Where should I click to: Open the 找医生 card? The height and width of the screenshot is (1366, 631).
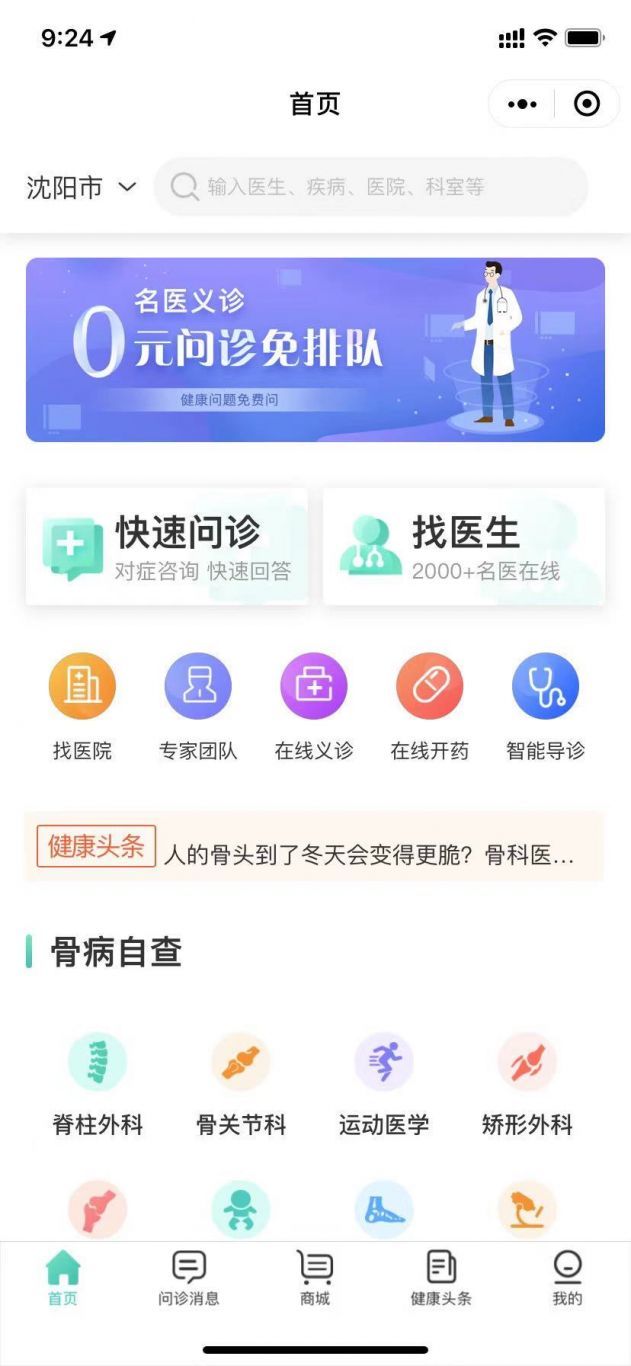point(463,546)
